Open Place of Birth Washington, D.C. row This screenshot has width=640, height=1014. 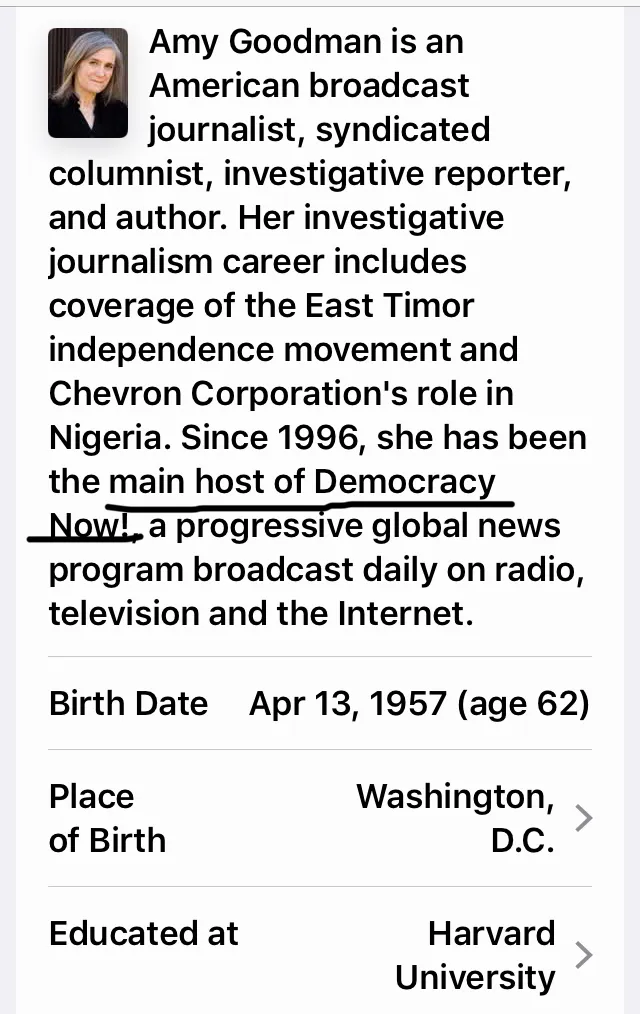320,818
